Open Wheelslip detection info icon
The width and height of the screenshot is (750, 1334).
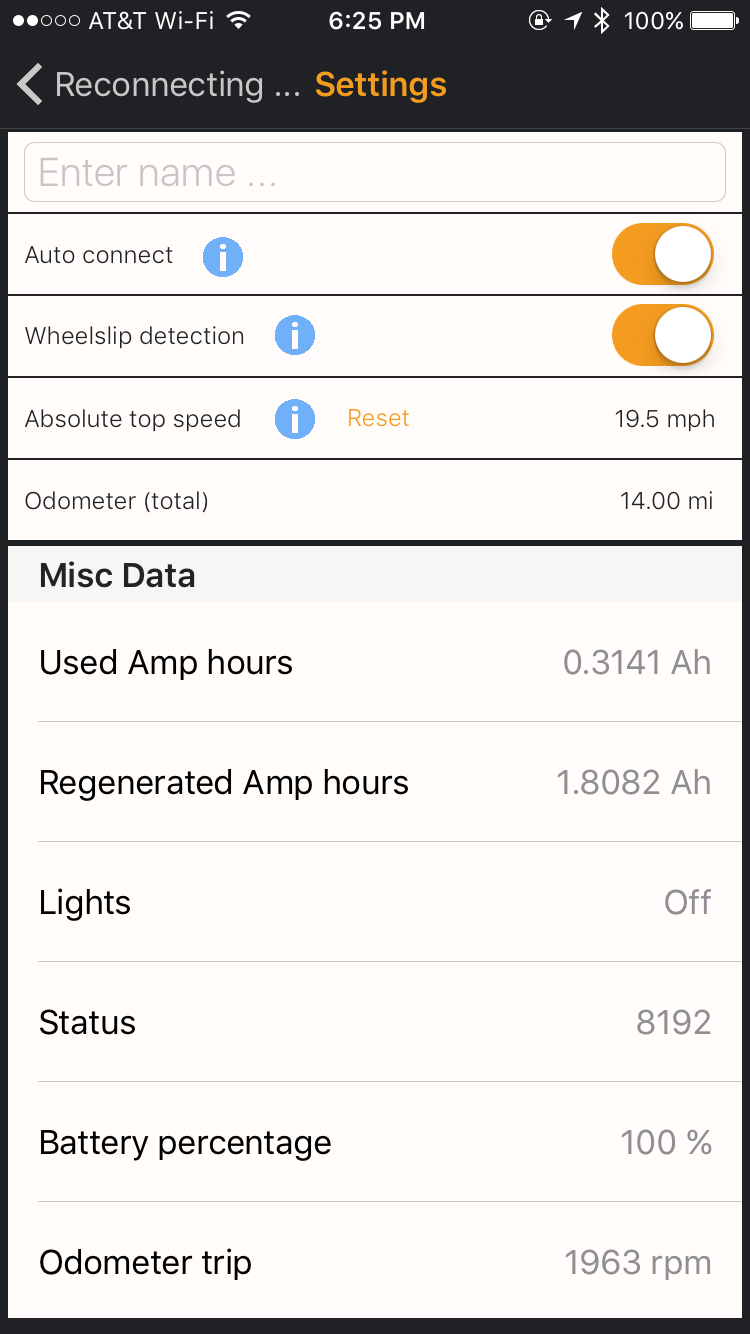[295, 337]
